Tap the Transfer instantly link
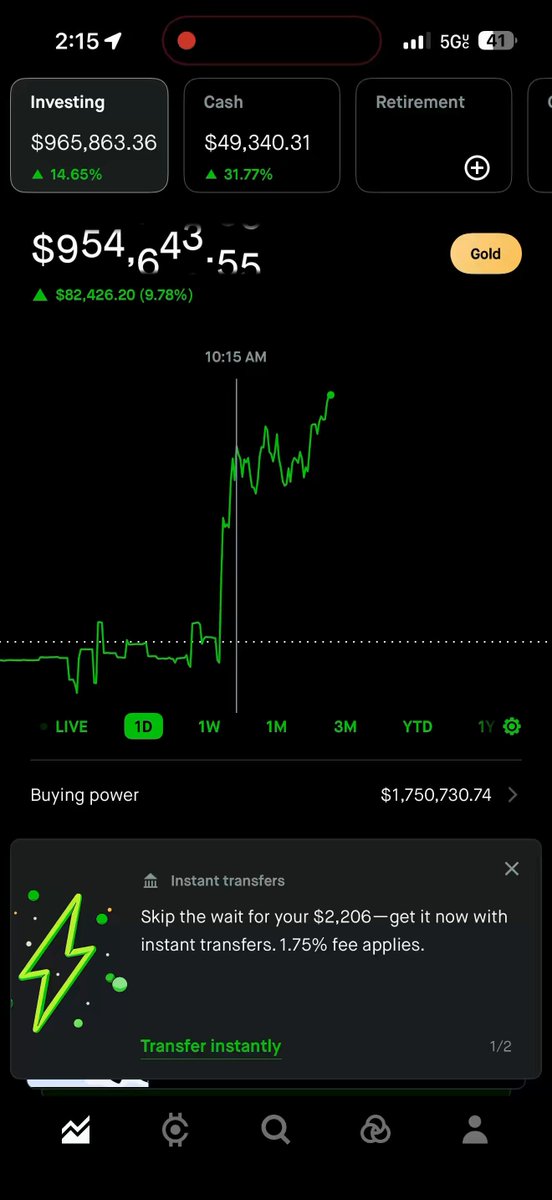The image size is (552, 1200). click(x=211, y=1047)
